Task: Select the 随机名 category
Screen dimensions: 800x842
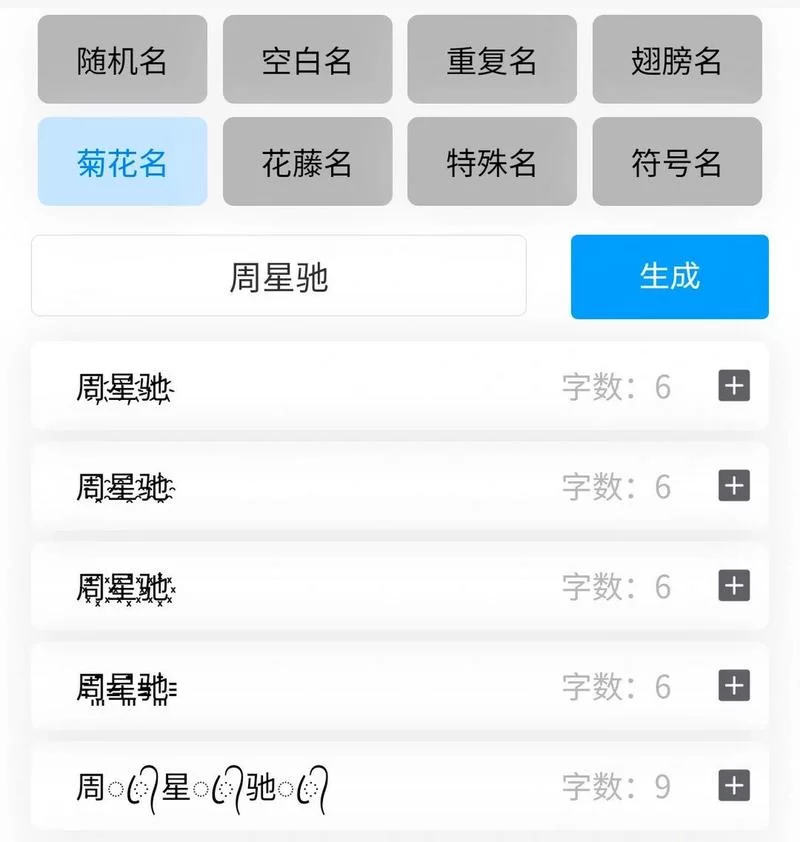Action: [x=121, y=60]
